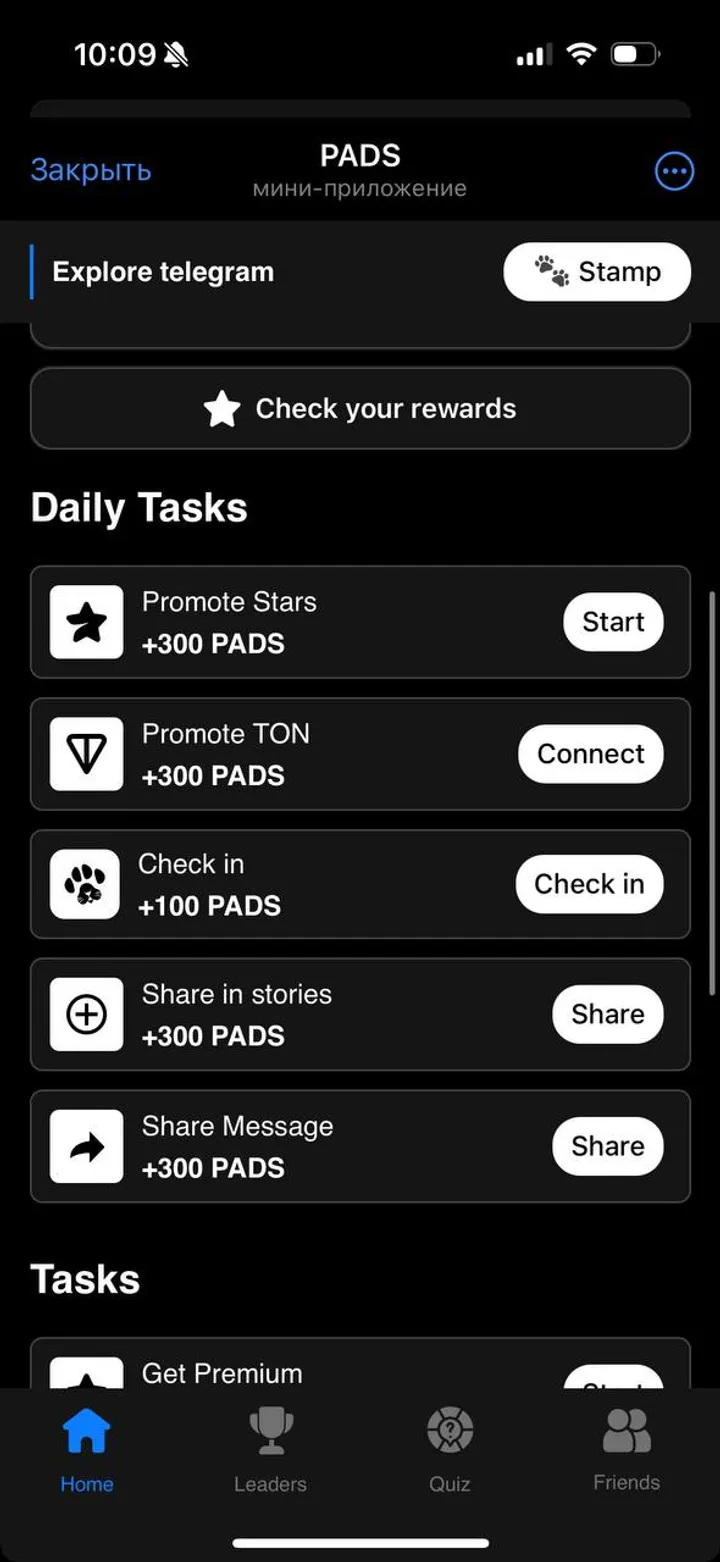Start the Promote Stars task
The width and height of the screenshot is (720, 1562).
click(x=613, y=622)
